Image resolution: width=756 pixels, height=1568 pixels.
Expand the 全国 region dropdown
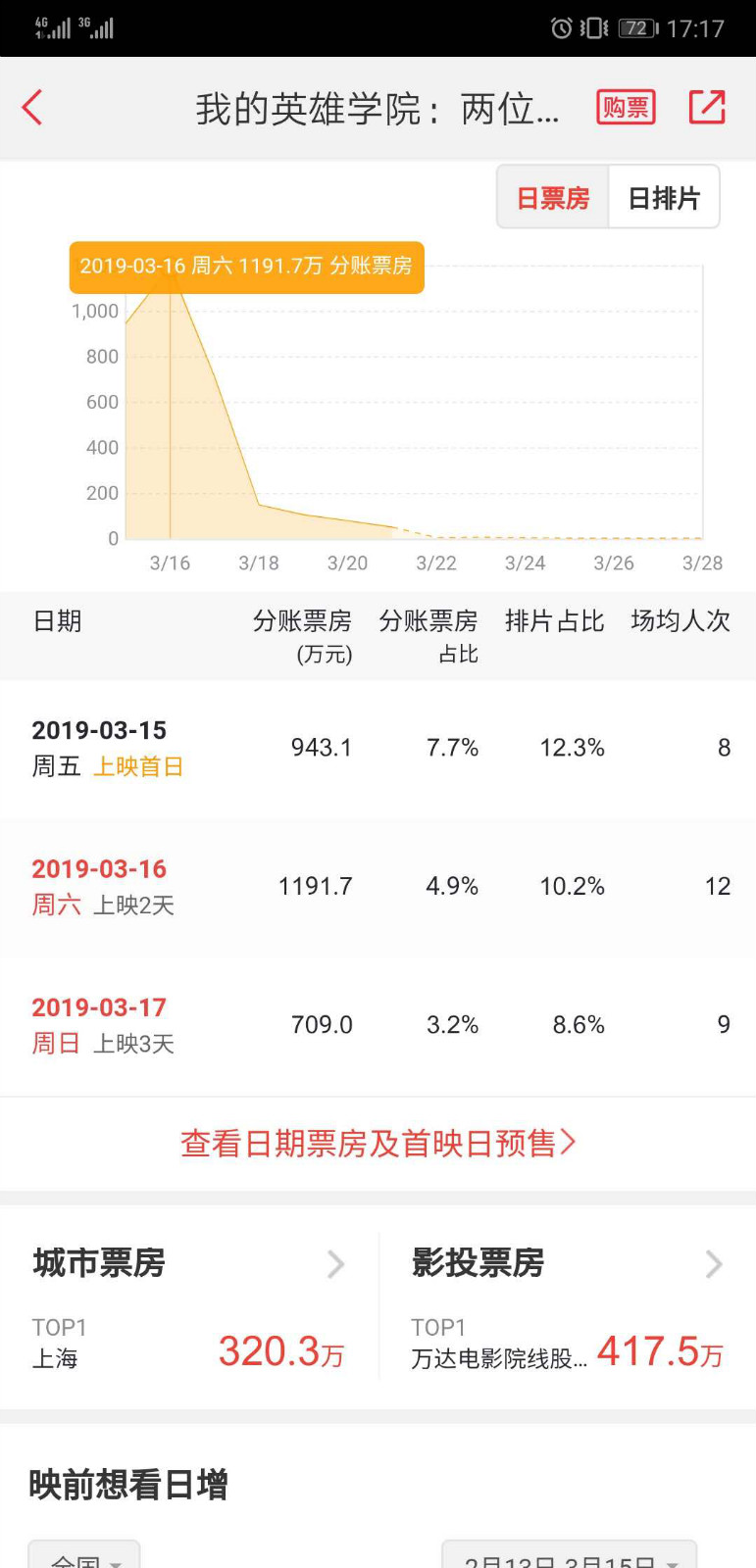(x=84, y=1556)
